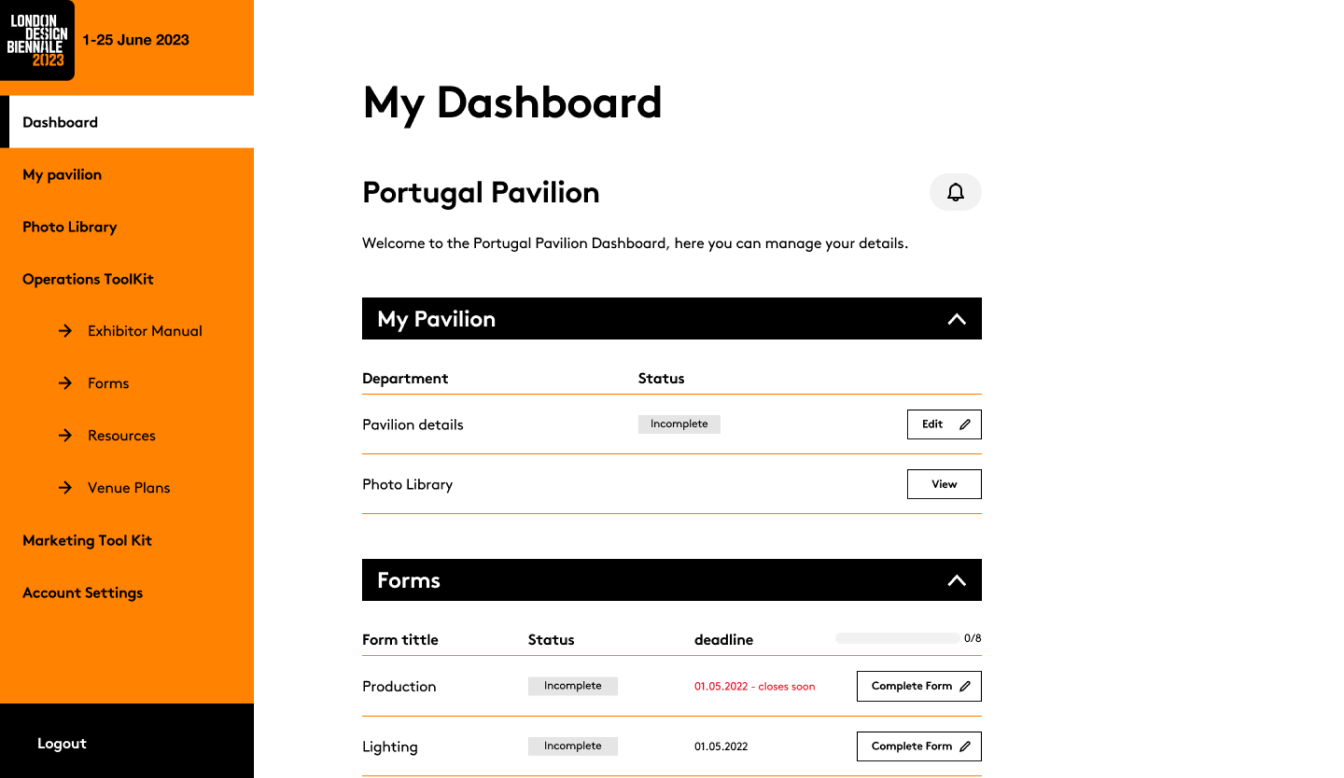This screenshot has width=1344, height=778.
Task: Edit the Pavilion details
Action: [x=943, y=424]
